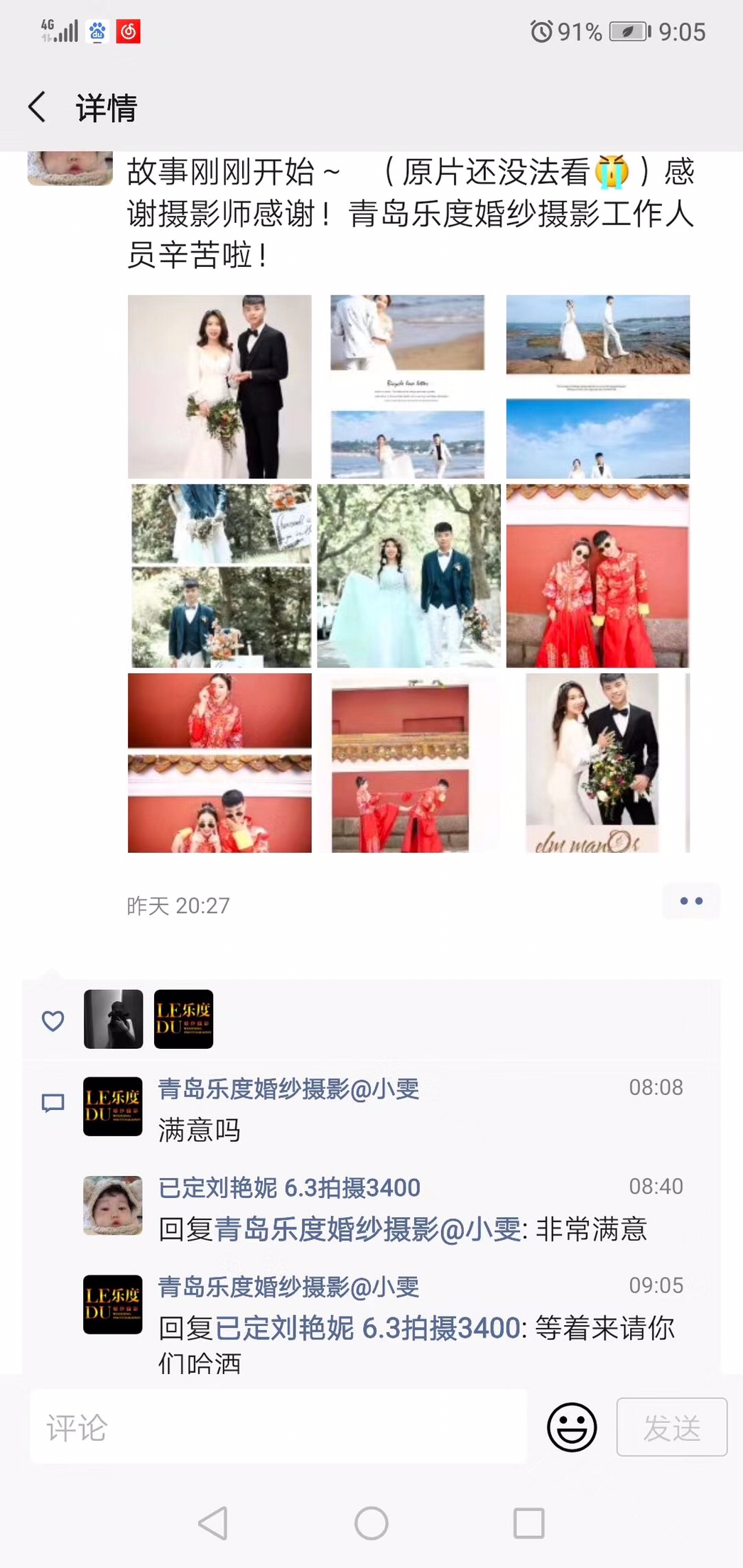Open recent apps with the square button
This screenshot has height=1568, width=743.
[x=529, y=1523]
